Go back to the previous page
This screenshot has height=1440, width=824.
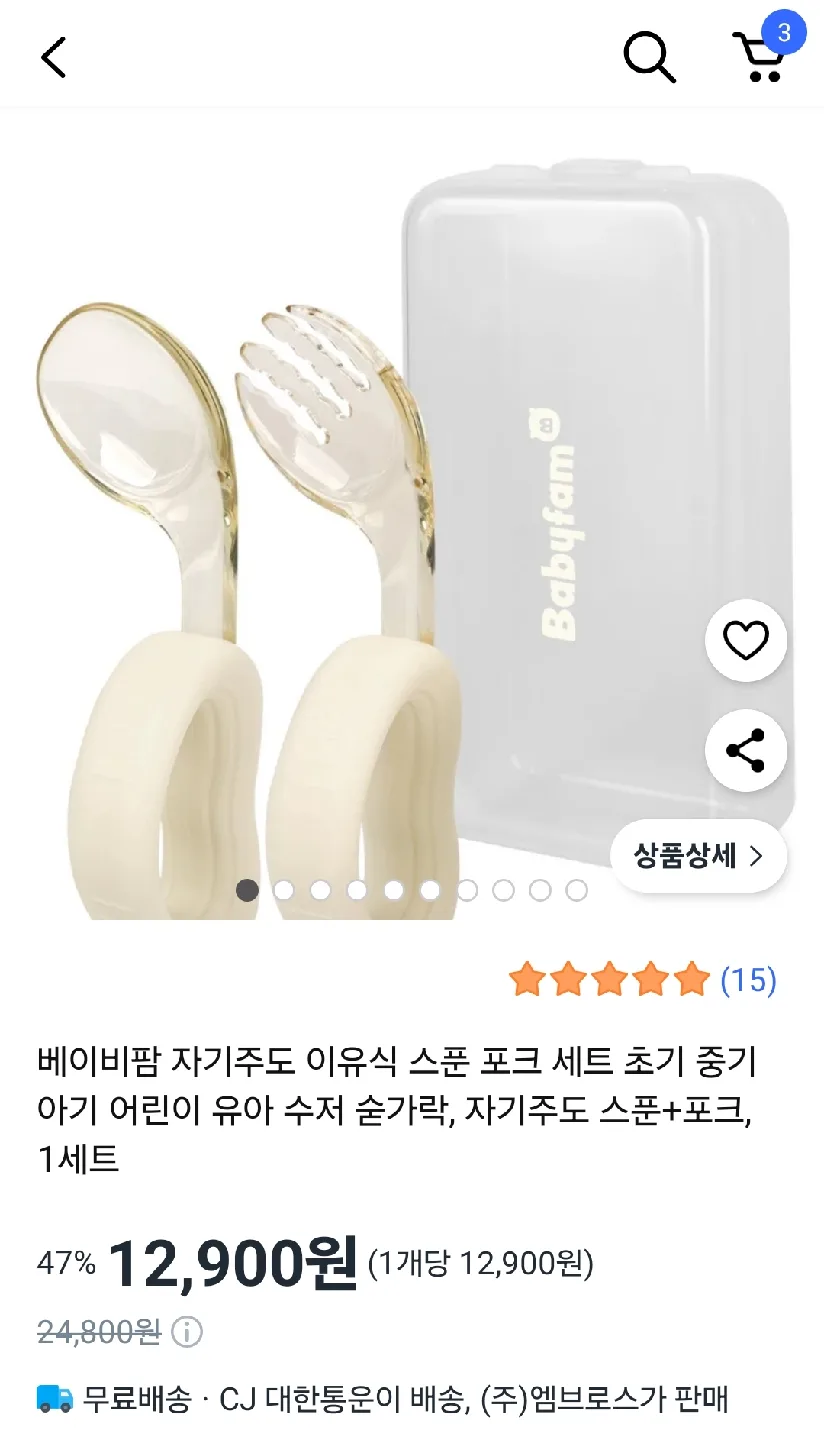(53, 57)
